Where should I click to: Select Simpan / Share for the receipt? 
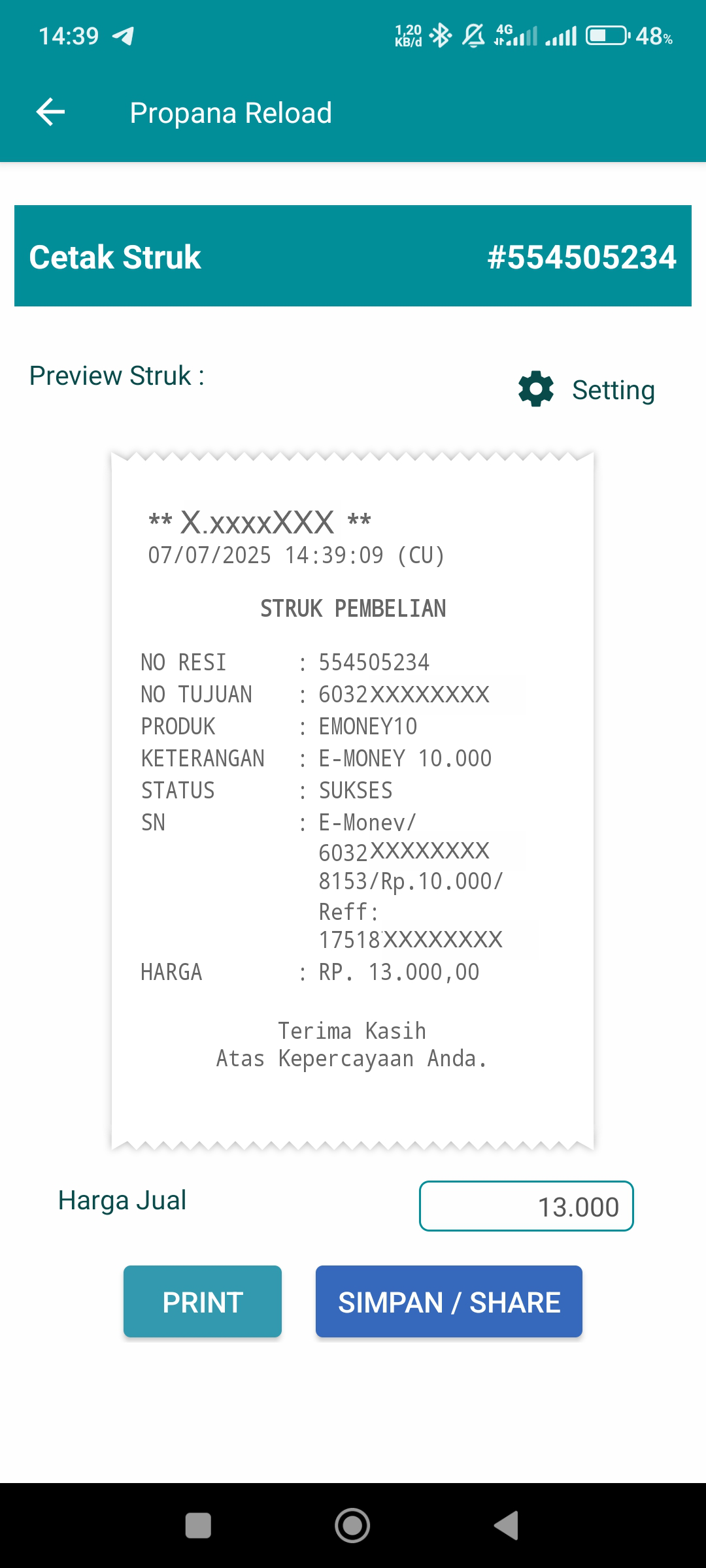pyautogui.click(x=449, y=1301)
